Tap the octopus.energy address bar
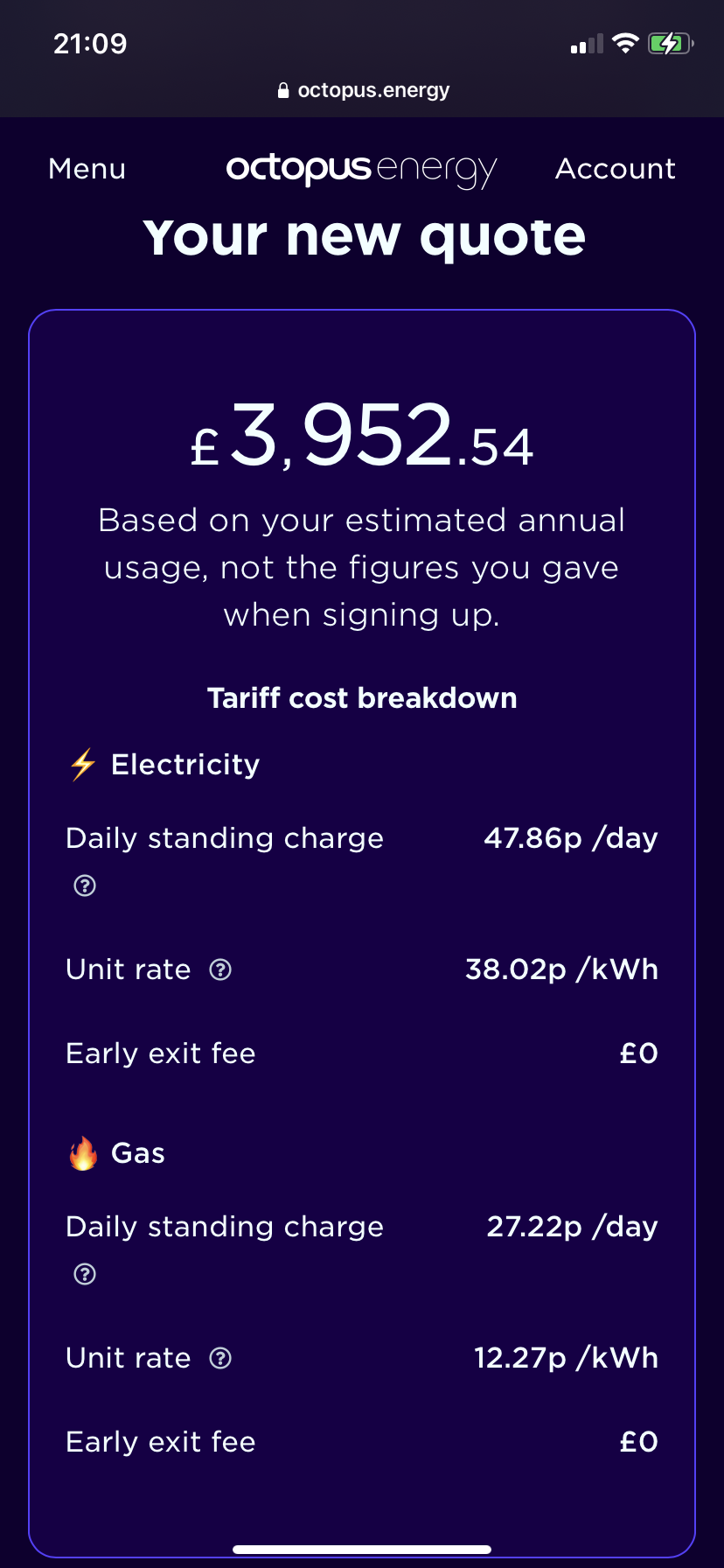This screenshot has height=1568, width=724. coord(363,90)
